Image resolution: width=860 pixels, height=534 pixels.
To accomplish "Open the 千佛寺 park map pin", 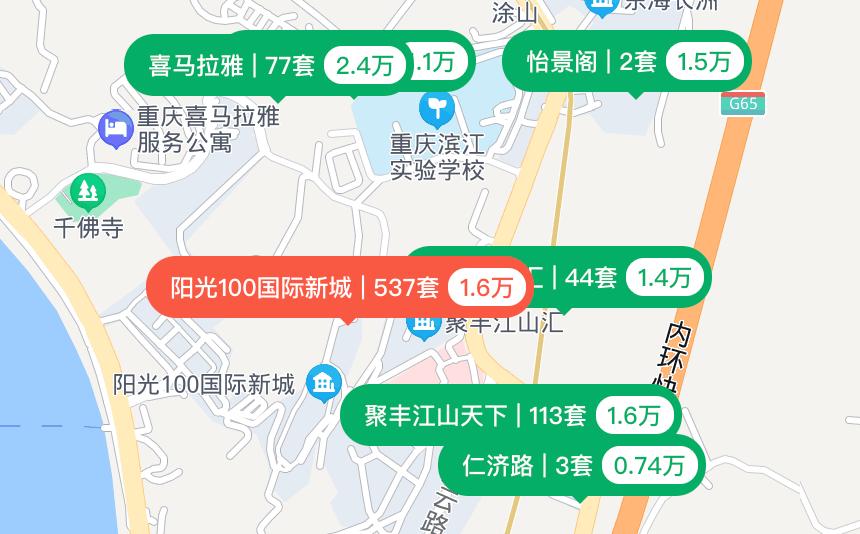I will tap(88, 191).
